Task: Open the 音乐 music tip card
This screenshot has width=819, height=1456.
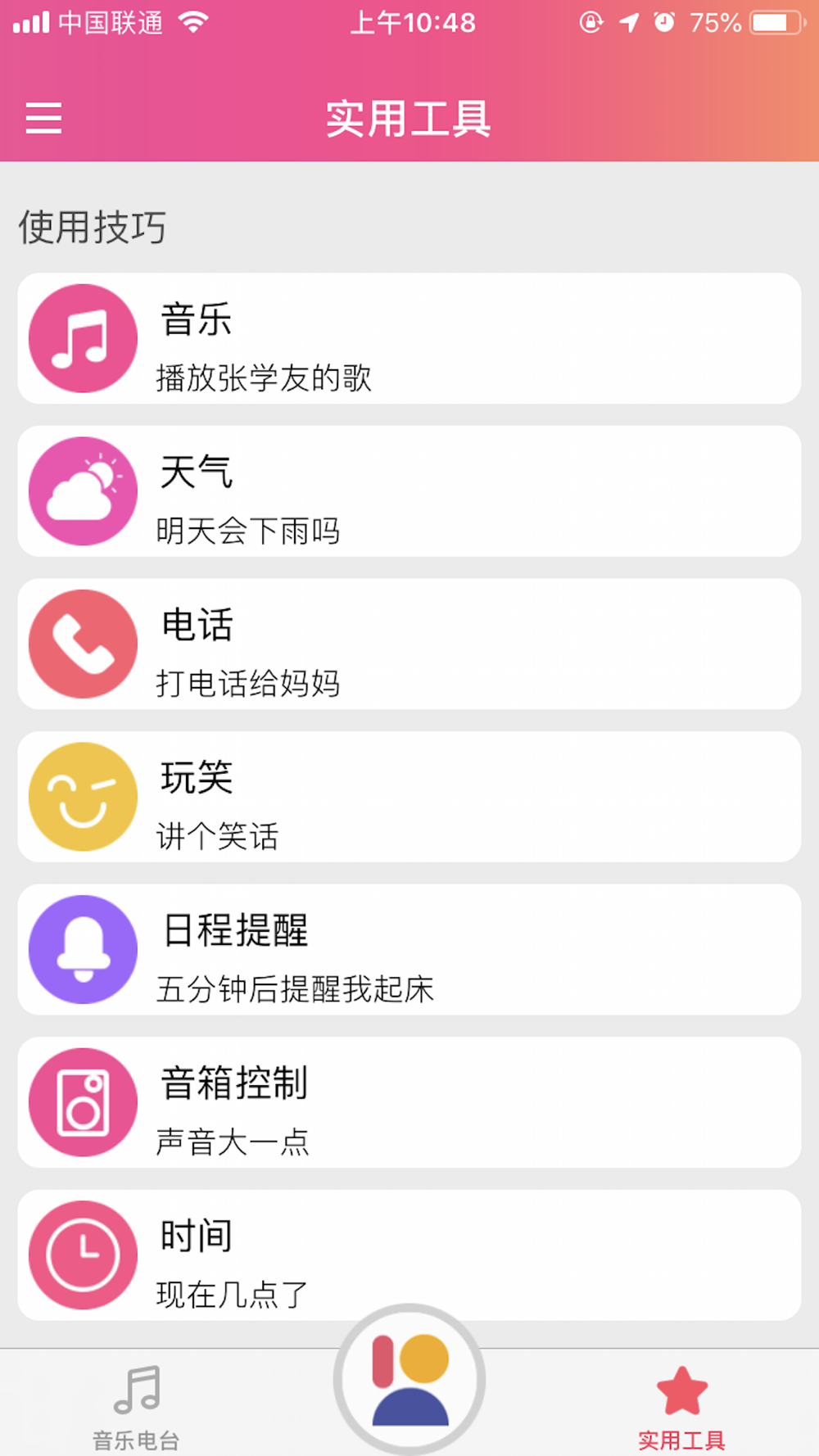Action: [409, 338]
